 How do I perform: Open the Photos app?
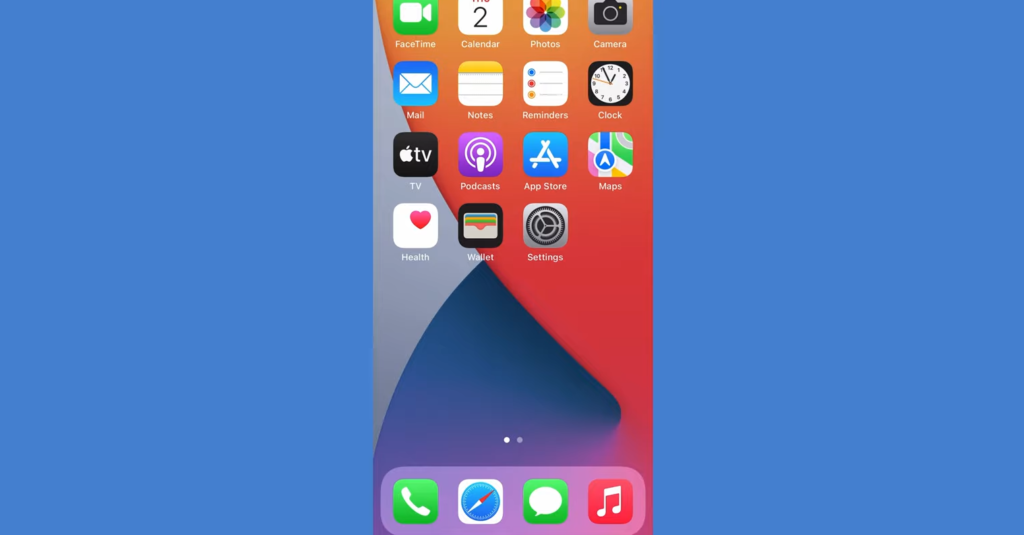545,16
